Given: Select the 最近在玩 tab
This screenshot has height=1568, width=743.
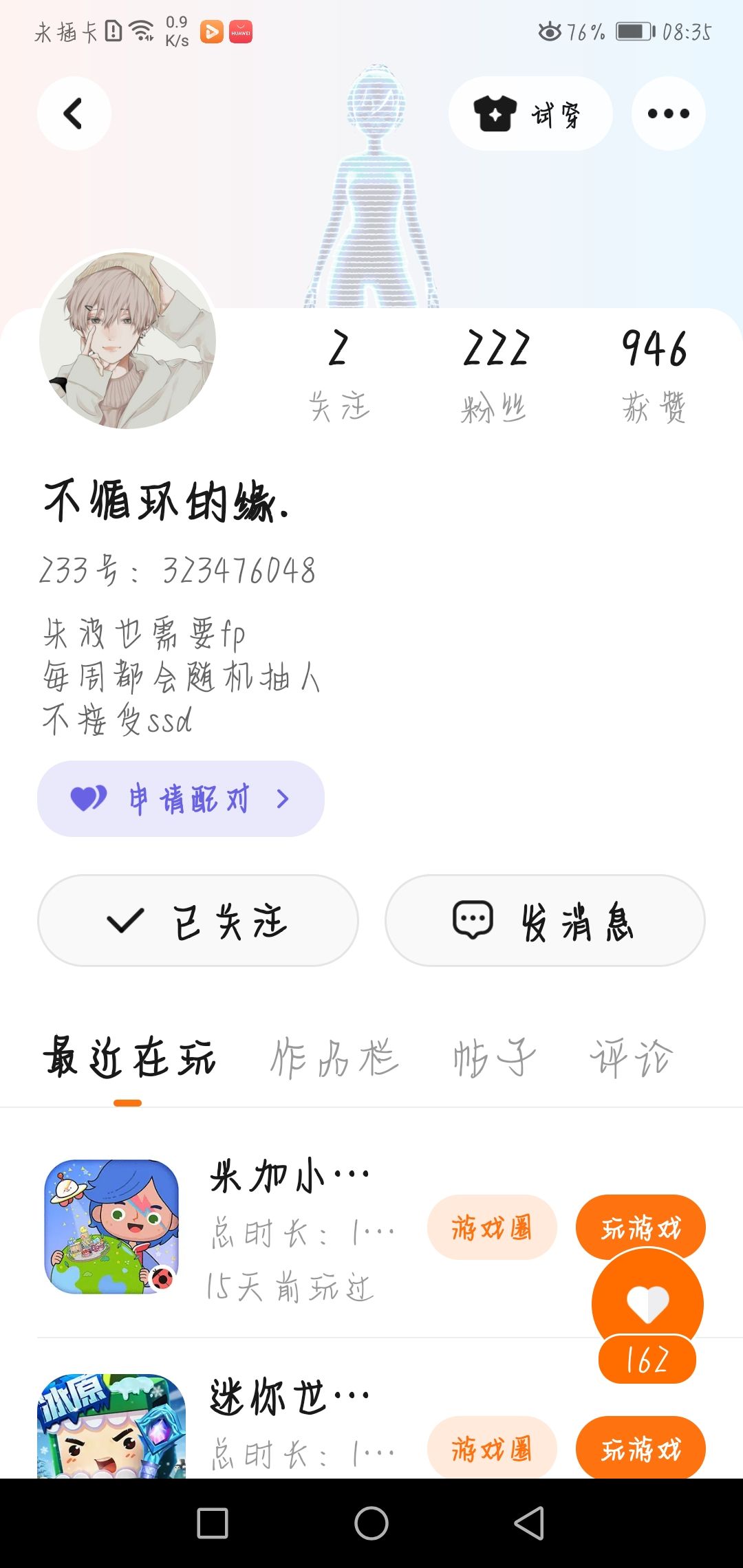Looking at the screenshot, I should (129, 1058).
